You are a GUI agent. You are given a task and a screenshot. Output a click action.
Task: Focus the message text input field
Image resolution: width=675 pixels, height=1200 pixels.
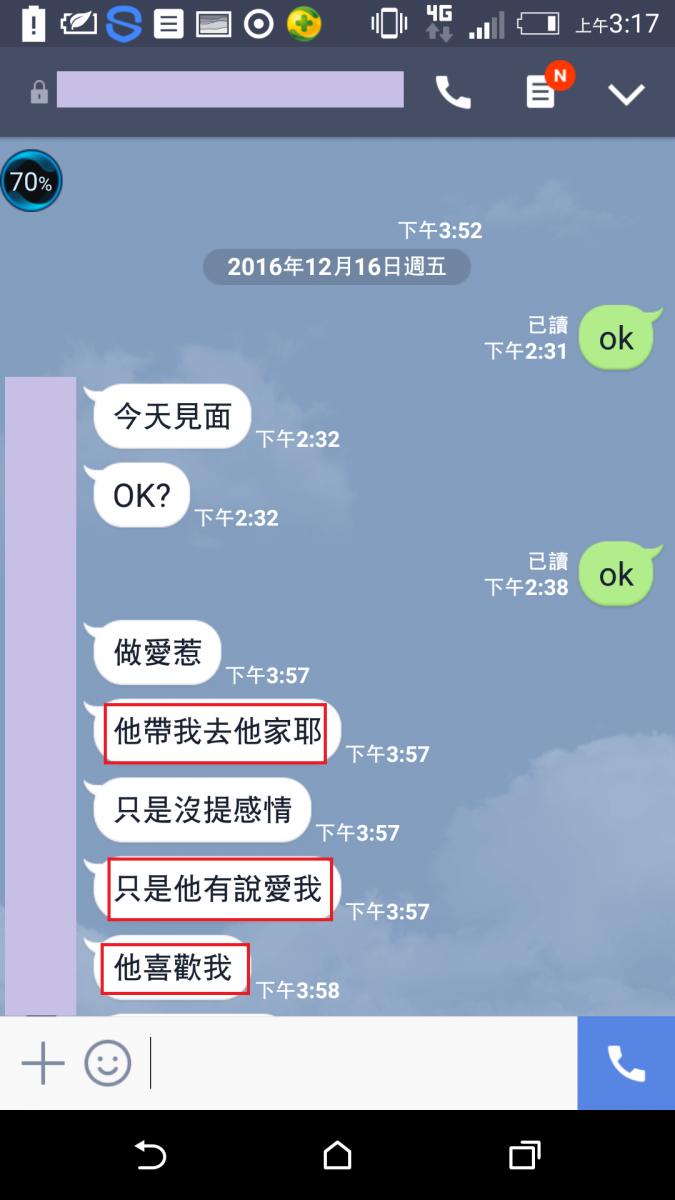pyautogui.click(x=360, y=1063)
